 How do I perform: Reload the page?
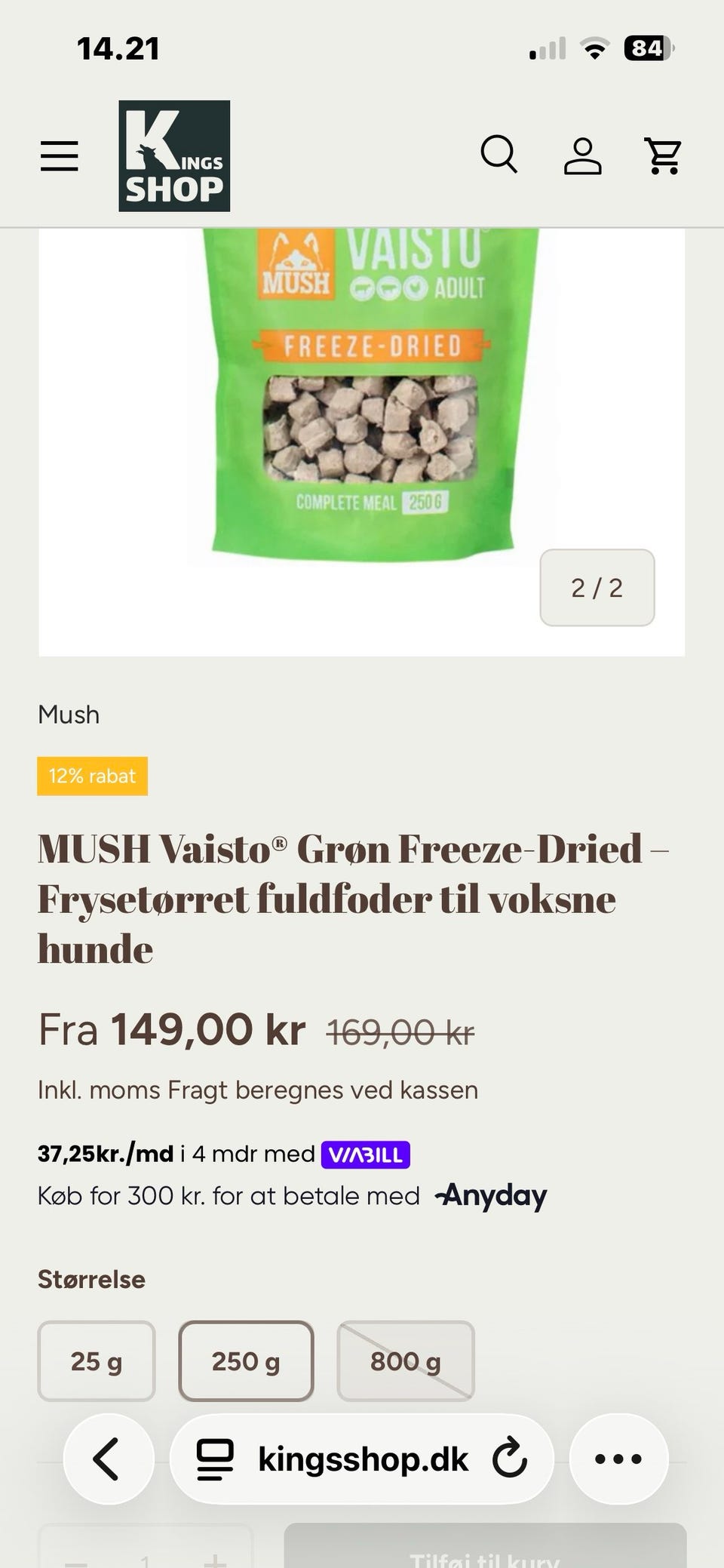[510, 1459]
